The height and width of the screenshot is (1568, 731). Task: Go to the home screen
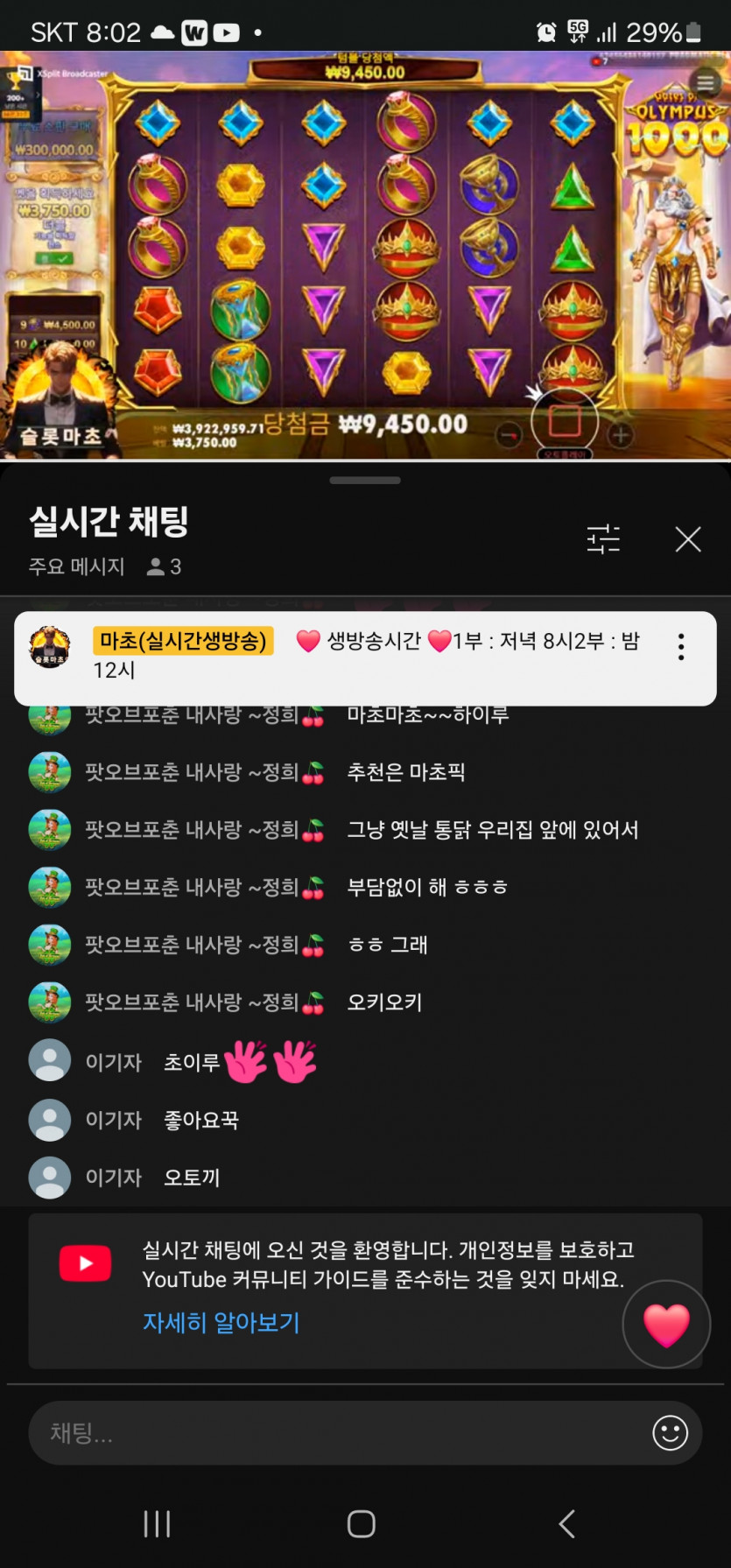(x=362, y=1524)
